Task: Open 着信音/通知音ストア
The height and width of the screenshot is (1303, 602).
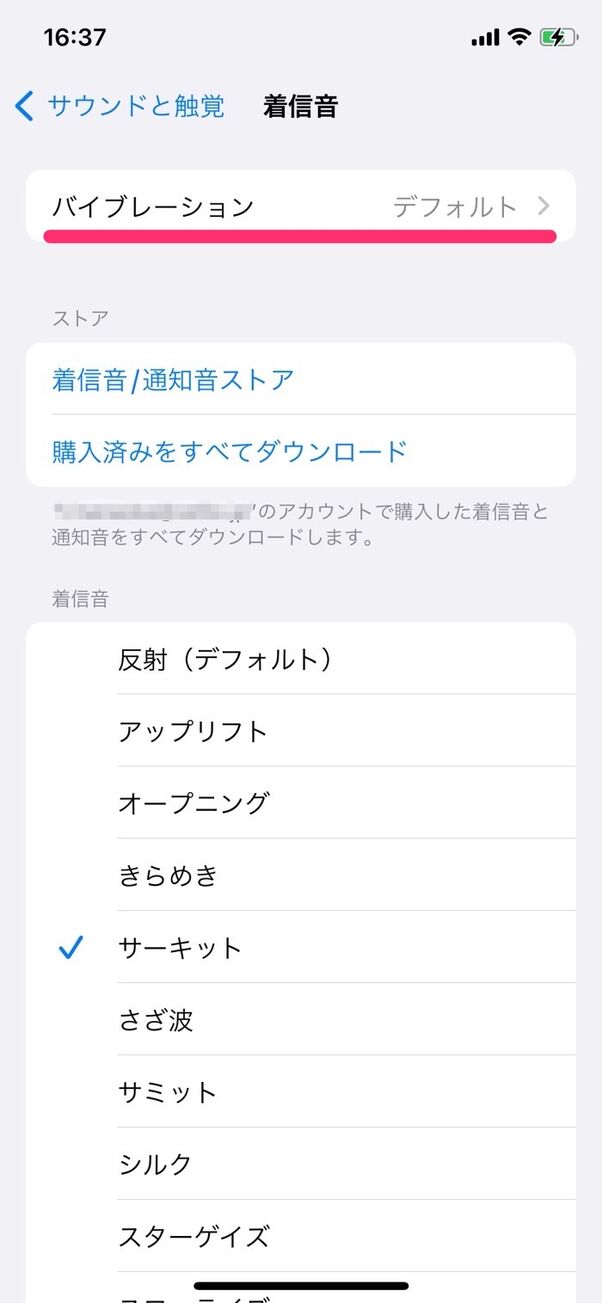Action: point(173,380)
